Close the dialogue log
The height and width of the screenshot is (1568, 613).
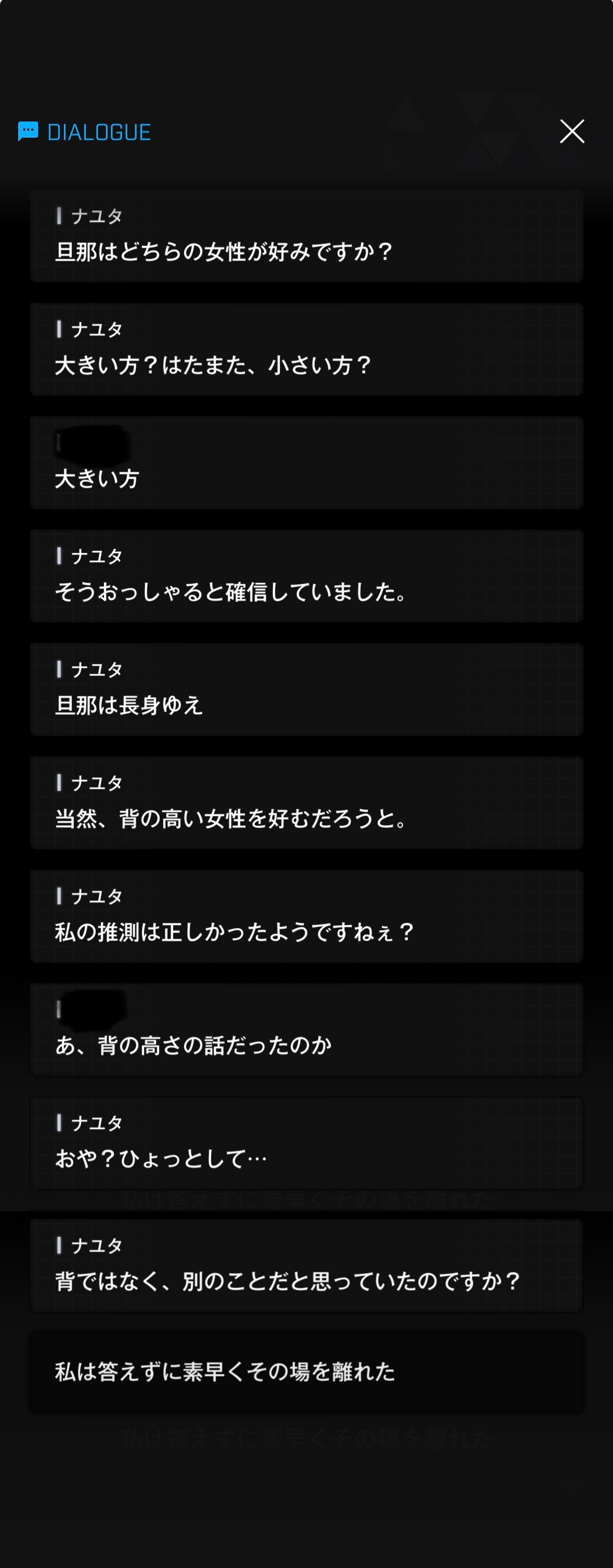point(571,132)
